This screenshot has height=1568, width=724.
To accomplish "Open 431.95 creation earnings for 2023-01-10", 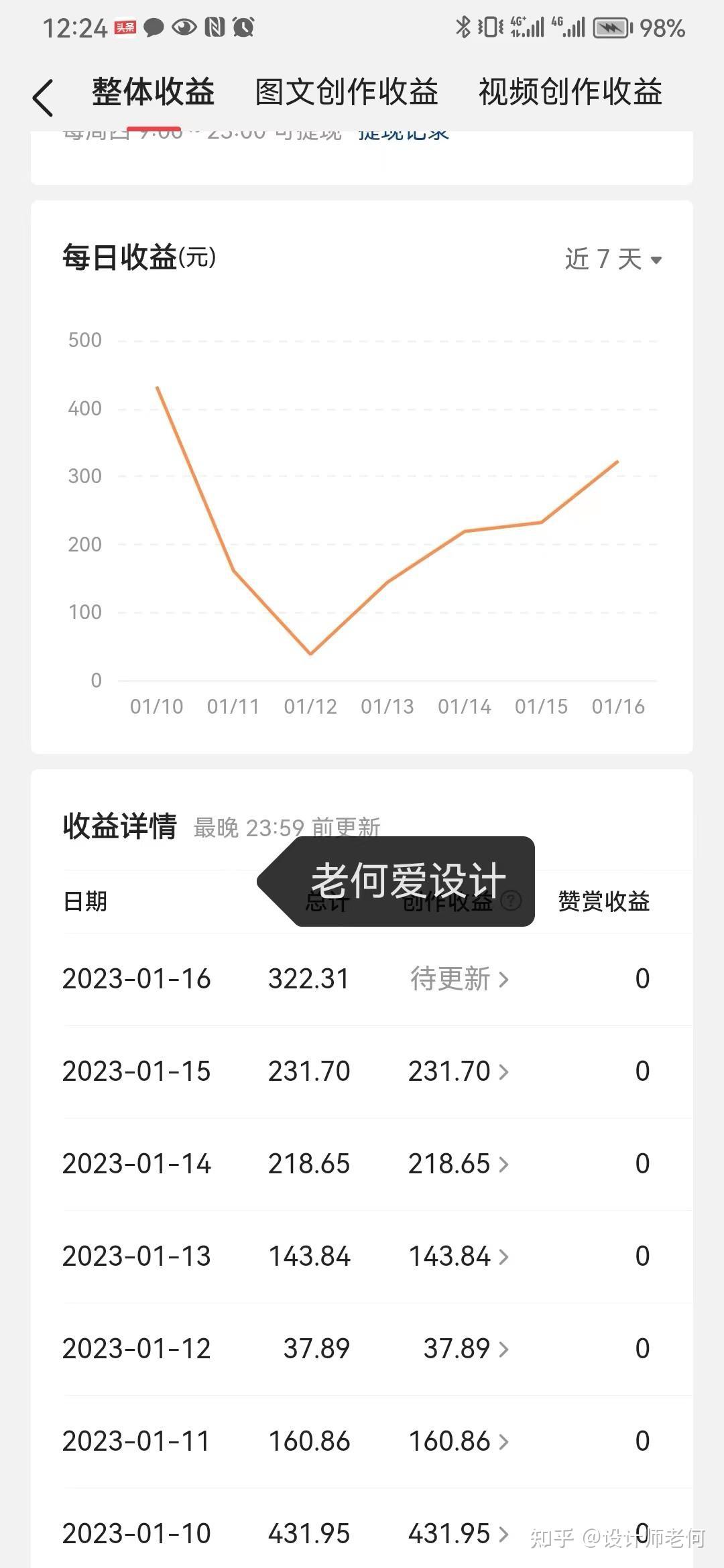I will point(459,1534).
